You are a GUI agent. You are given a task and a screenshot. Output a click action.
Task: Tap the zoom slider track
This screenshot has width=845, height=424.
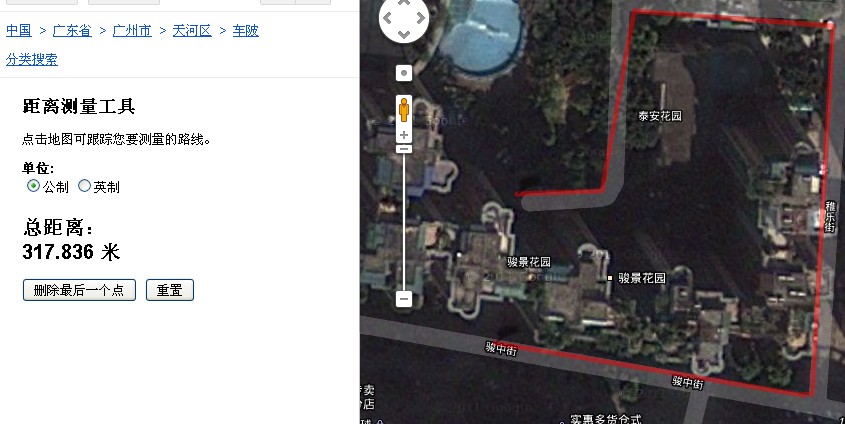(404, 220)
